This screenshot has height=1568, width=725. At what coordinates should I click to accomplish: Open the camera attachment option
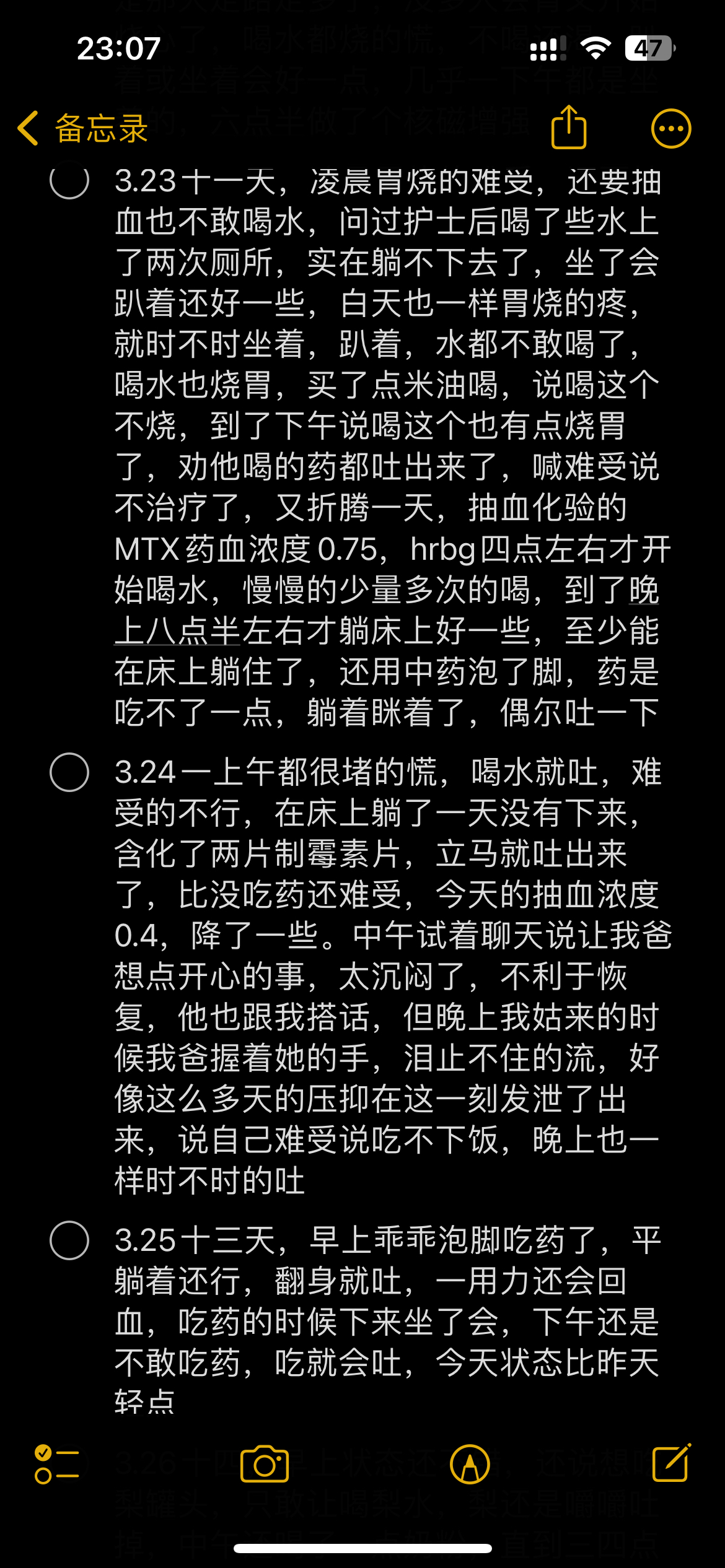pyautogui.click(x=265, y=1464)
